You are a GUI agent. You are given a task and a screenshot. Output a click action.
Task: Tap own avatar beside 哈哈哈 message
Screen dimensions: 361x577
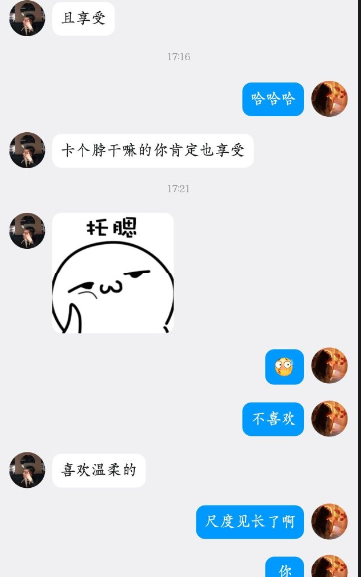click(x=329, y=99)
